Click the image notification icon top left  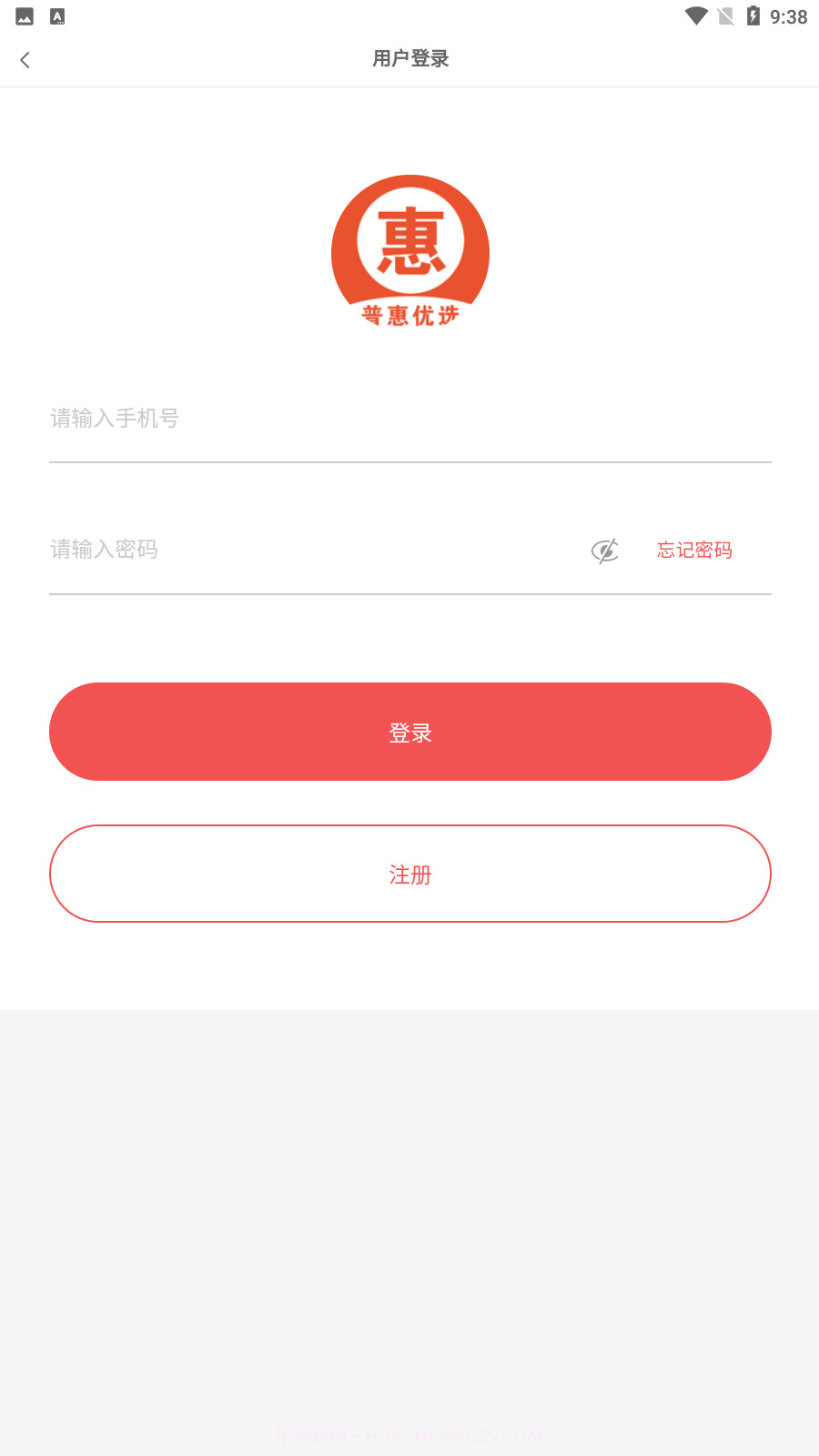[x=25, y=15]
